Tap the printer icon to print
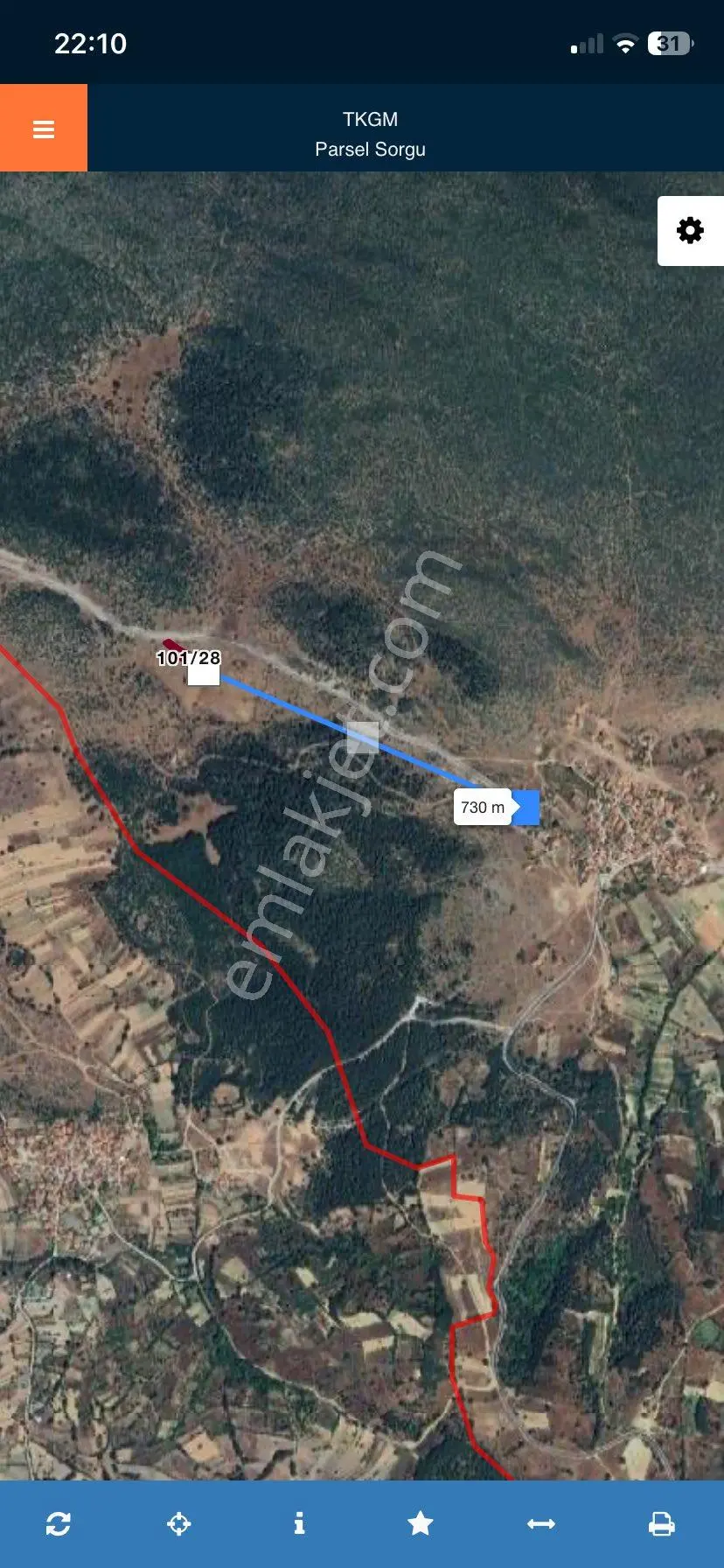This screenshot has width=724, height=1568. click(x=662, y=1523)
